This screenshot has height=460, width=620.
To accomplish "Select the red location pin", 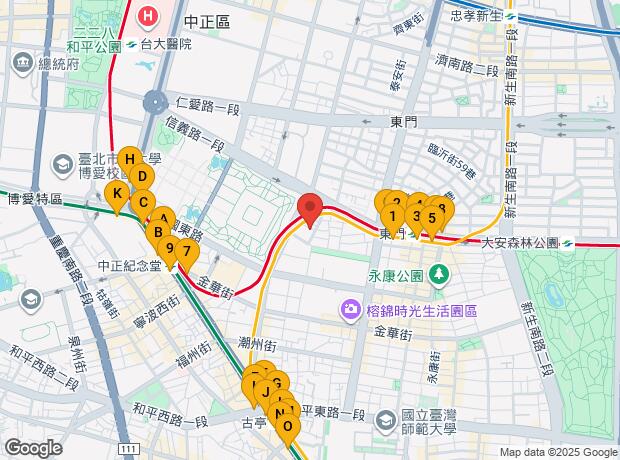I will [310, 207].
